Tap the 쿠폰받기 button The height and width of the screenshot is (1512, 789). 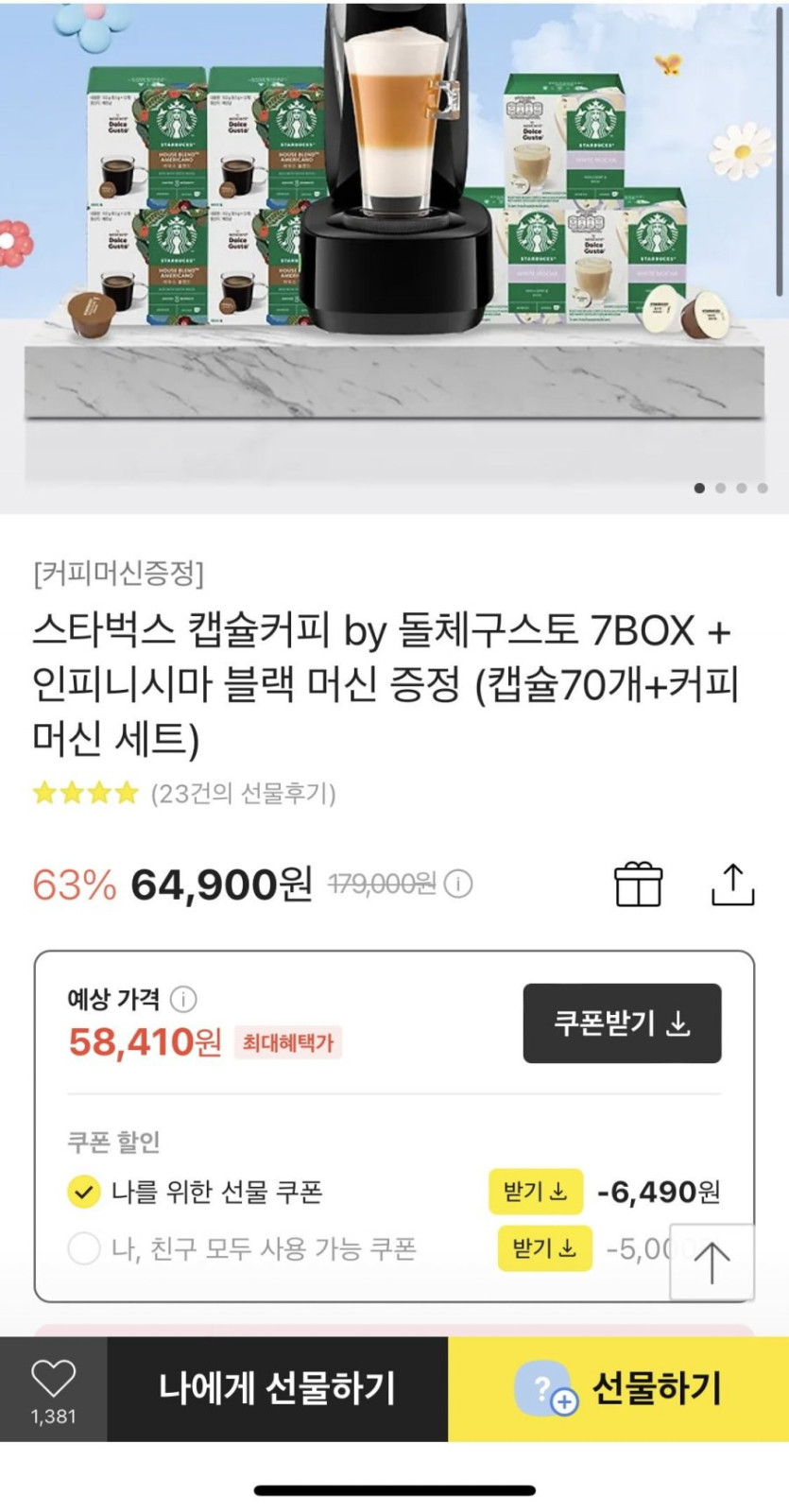coord(622,1023)
